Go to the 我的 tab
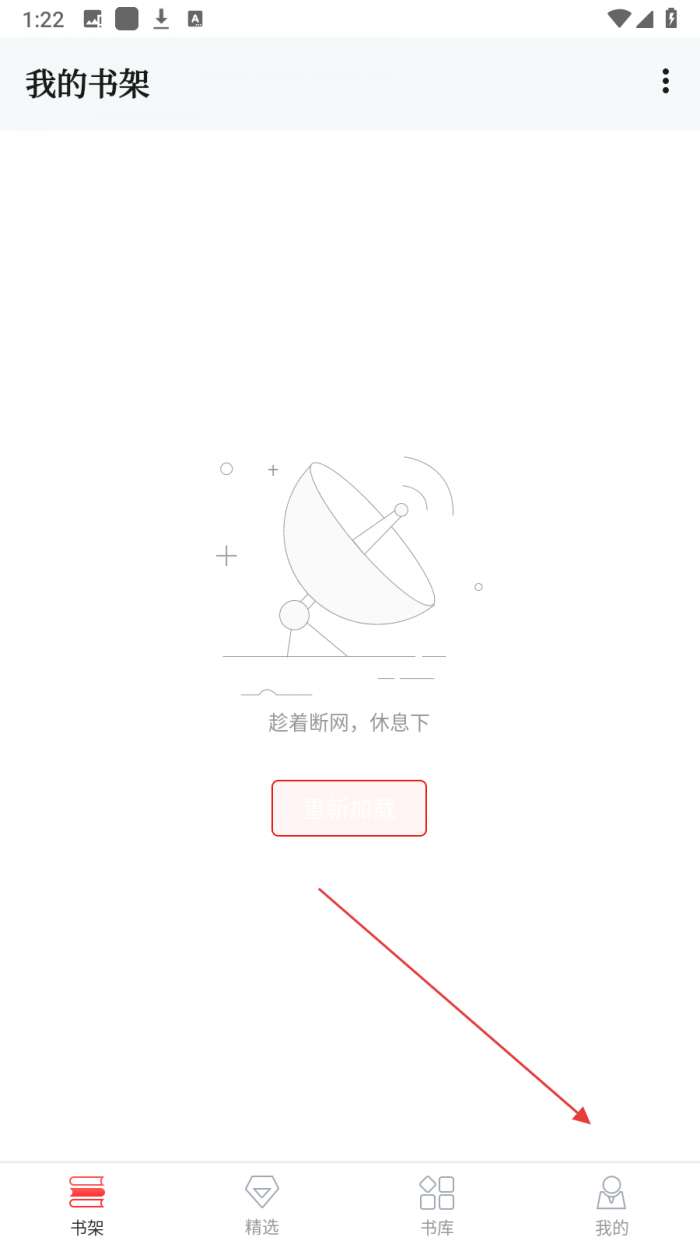 tap(611, 1204)
